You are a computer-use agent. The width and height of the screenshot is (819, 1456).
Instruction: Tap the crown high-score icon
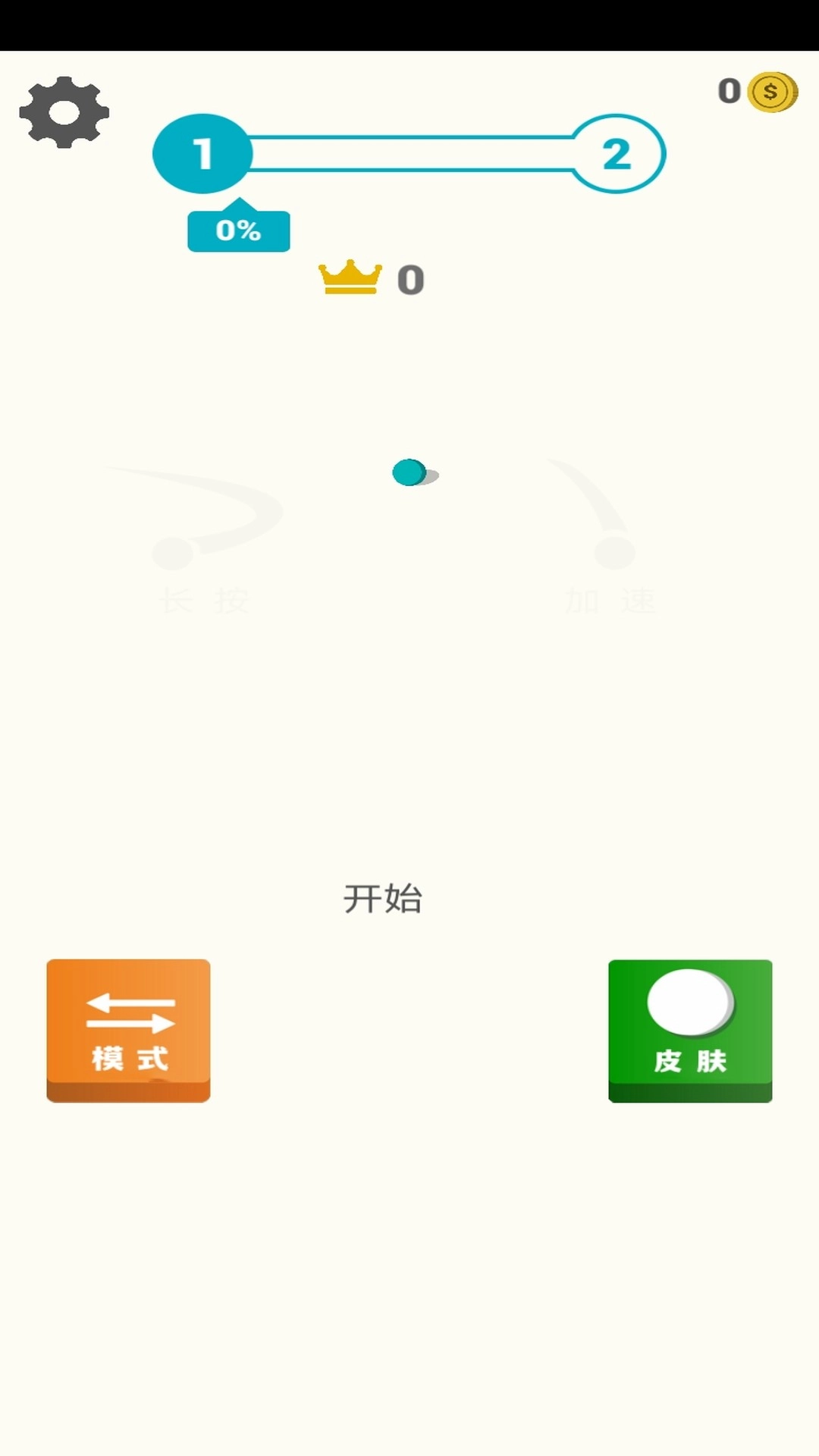pyautogui.click(x=352, y=281)
